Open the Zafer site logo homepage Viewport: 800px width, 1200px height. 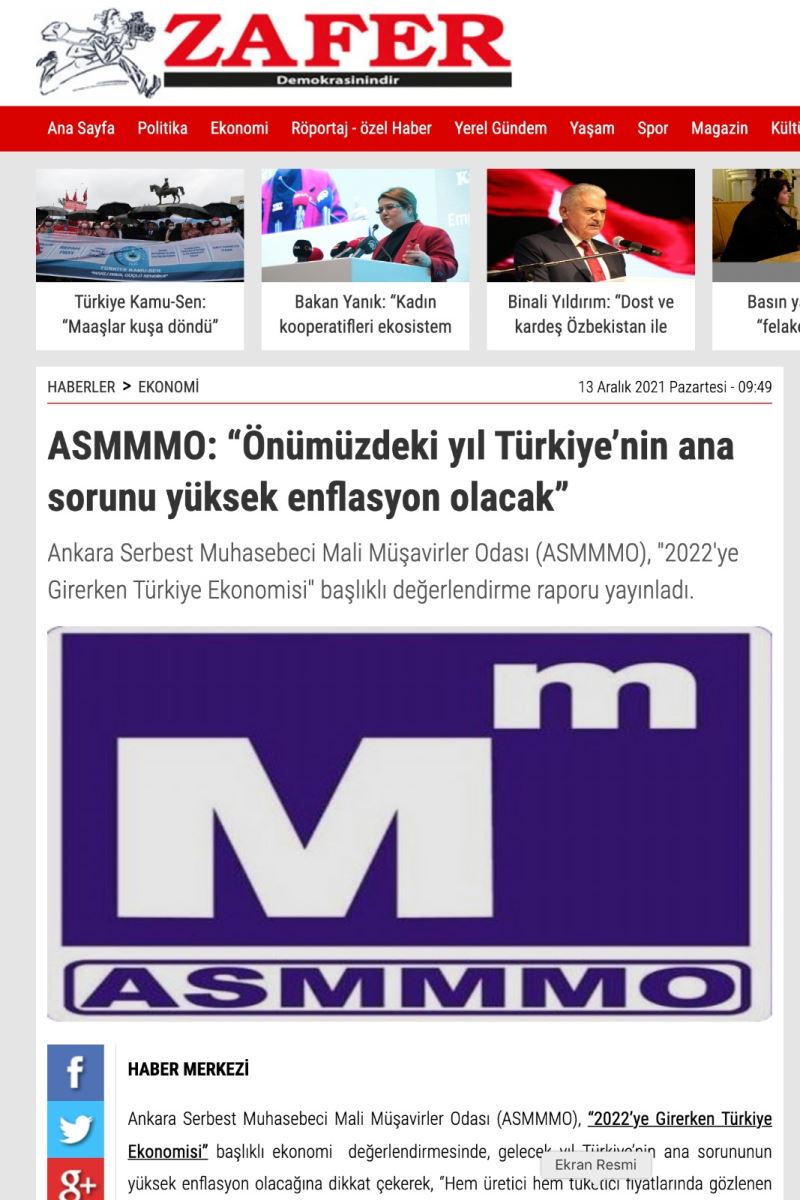tap(275, 50)
